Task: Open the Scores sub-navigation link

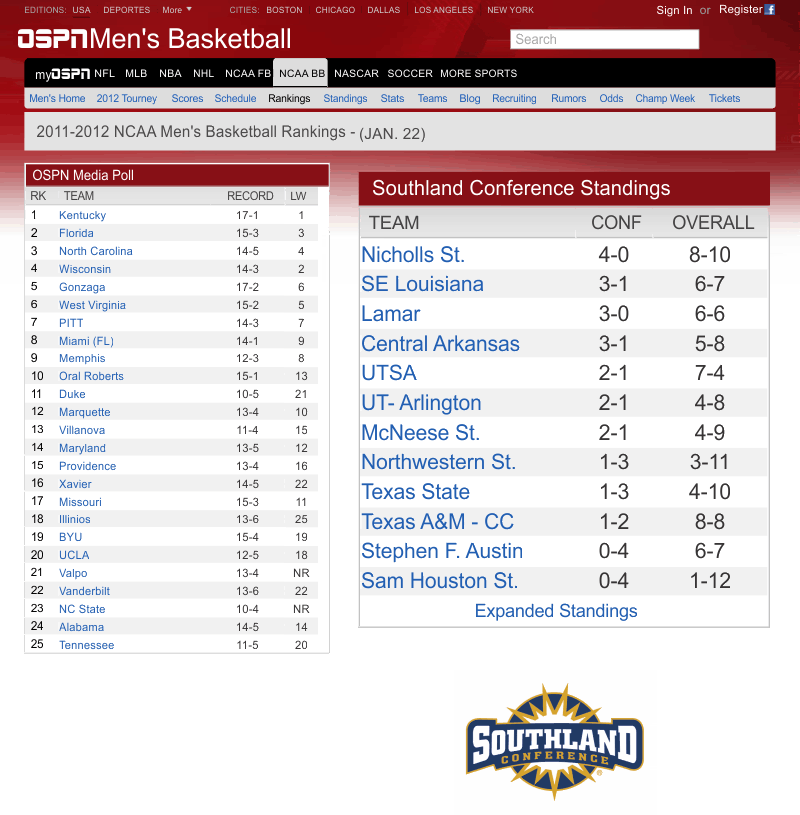Action: [187, 98]
